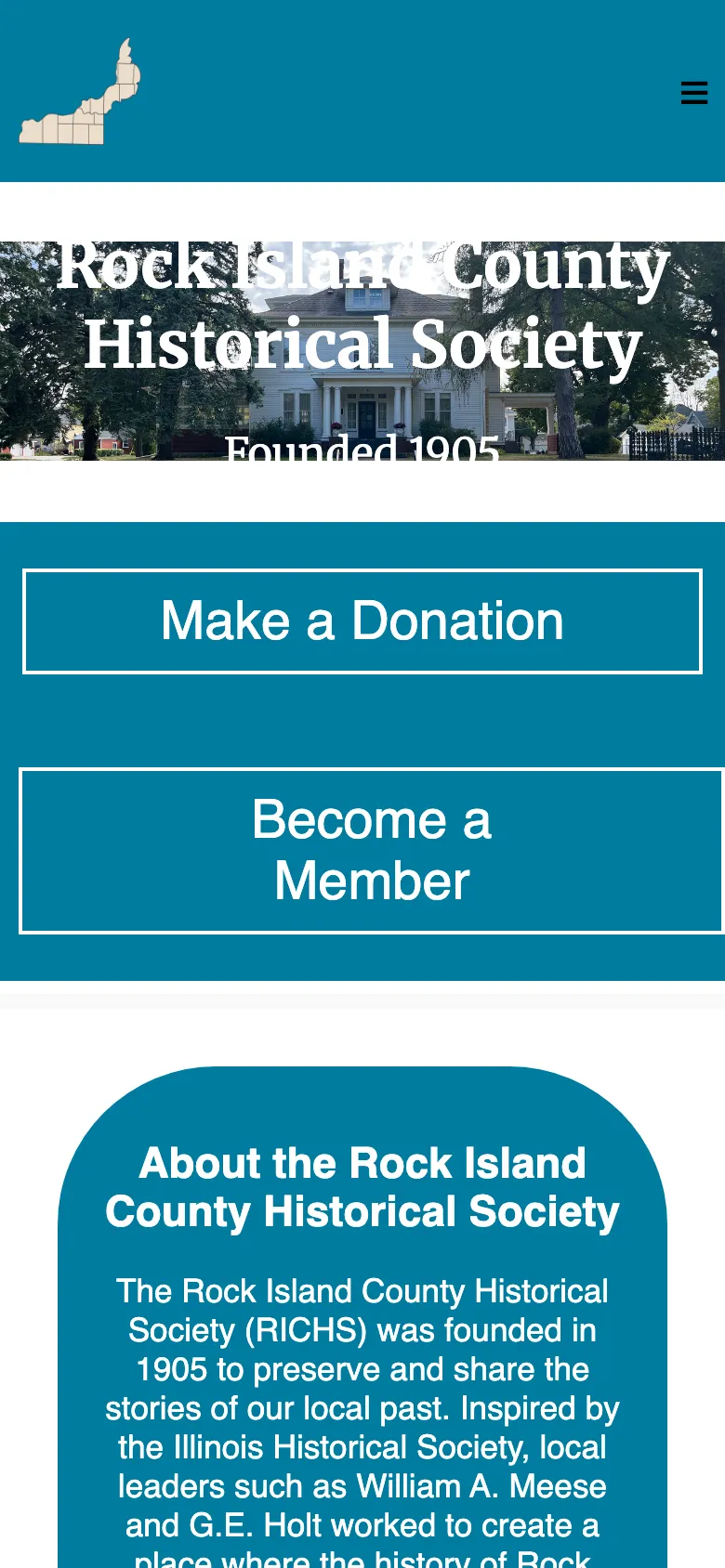
Task: Select the Become a Member button
Action: point(372,850)
